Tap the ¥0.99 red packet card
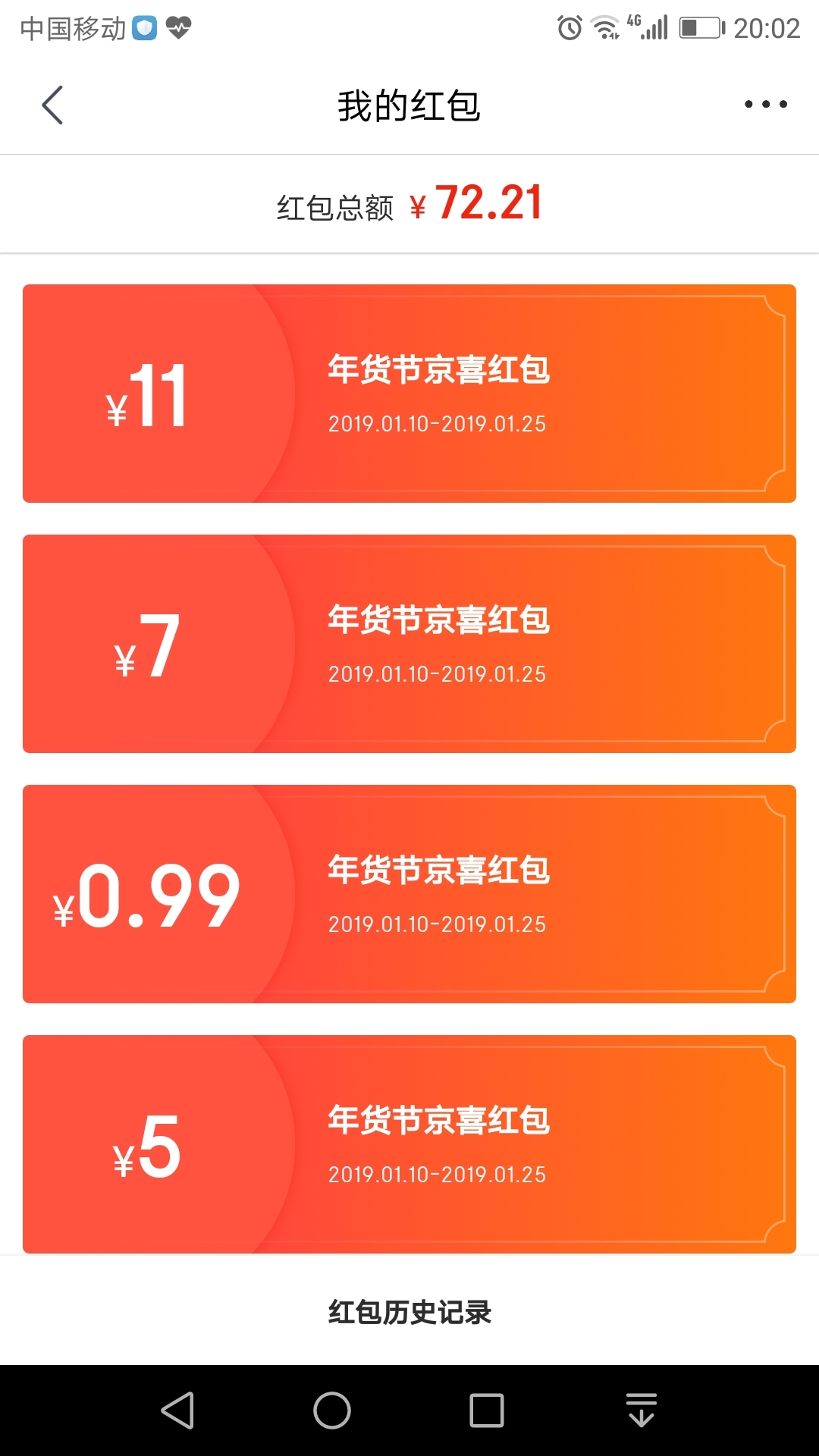The height and width of the screenshot is (1456, 819). click(409, 894)
